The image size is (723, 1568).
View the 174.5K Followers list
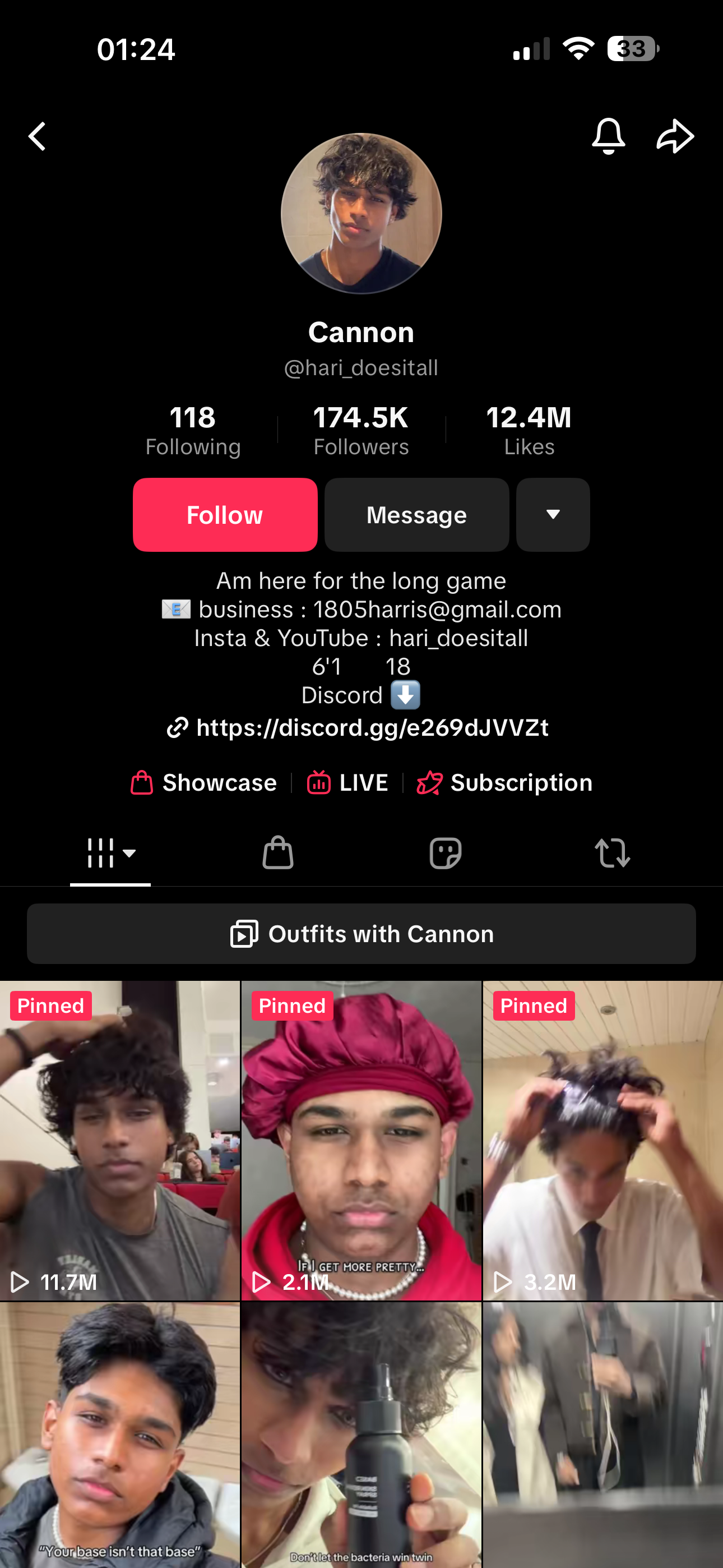coord(361,430)
